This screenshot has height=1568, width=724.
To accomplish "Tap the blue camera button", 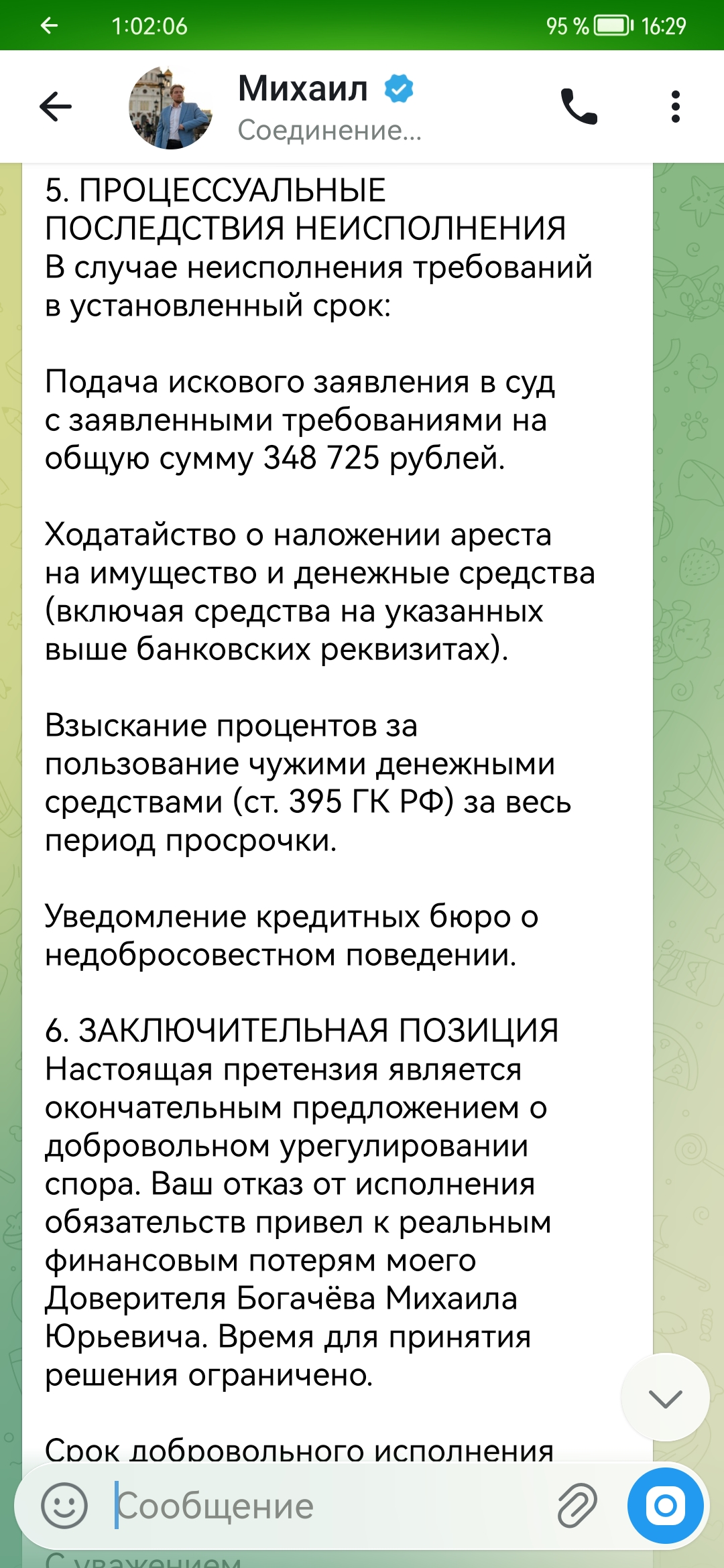I will (665, 1506).
